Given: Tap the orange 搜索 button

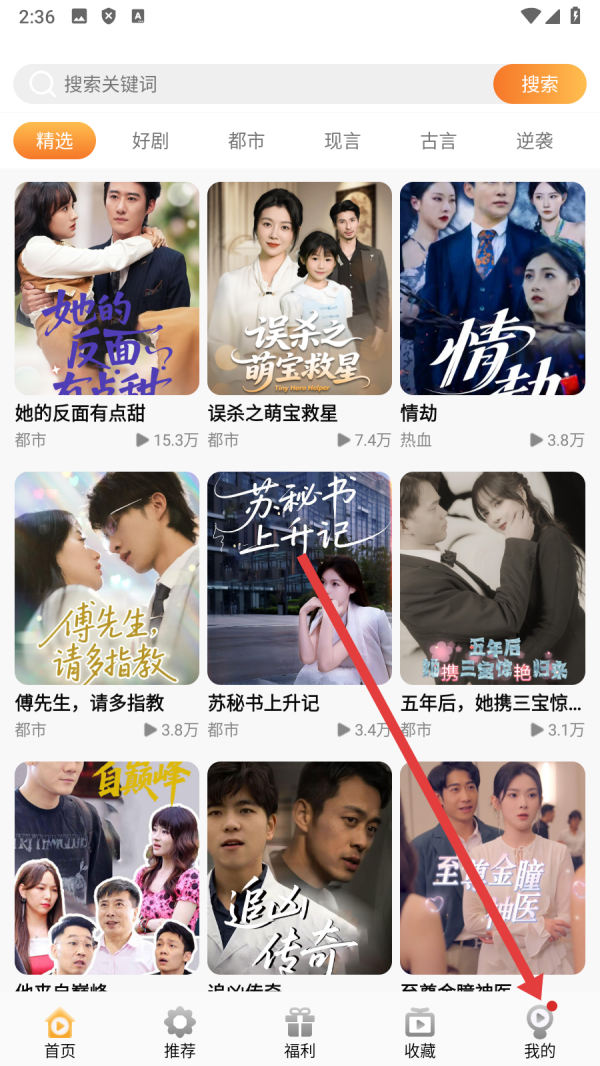Looking at the screenshot, I should (x=539, y=85).
